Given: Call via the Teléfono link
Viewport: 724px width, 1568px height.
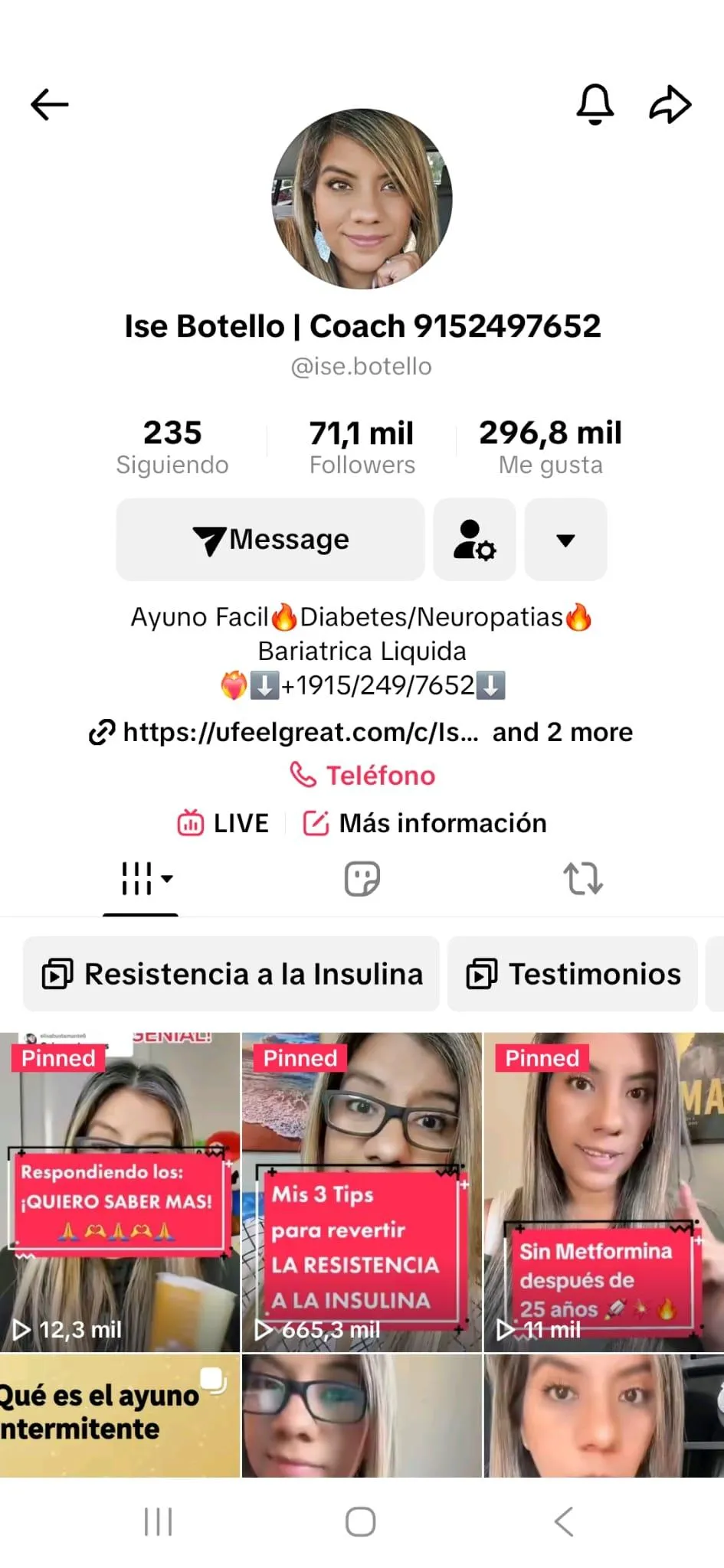Looking at the screenshot, I should coord(362,776).
